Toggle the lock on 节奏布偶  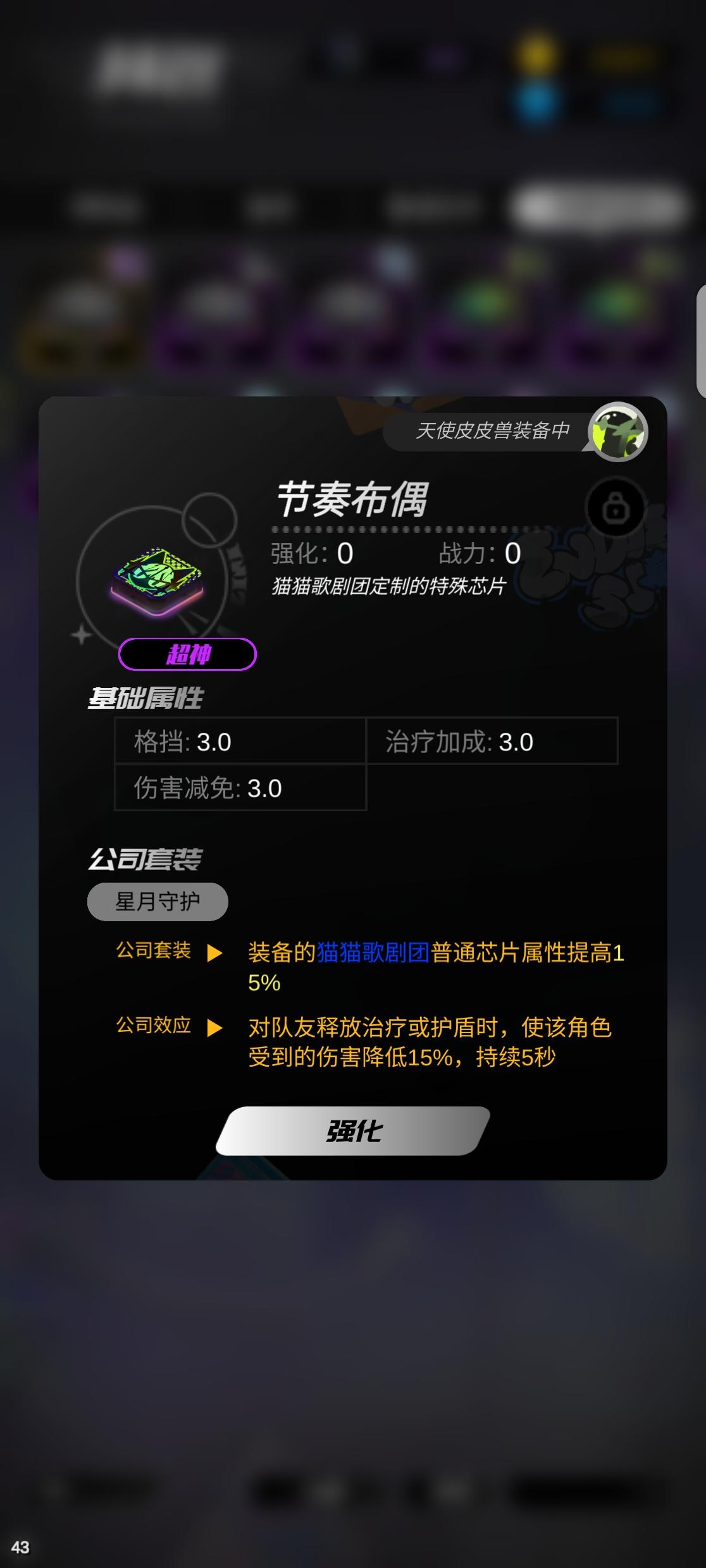[615, 509]
